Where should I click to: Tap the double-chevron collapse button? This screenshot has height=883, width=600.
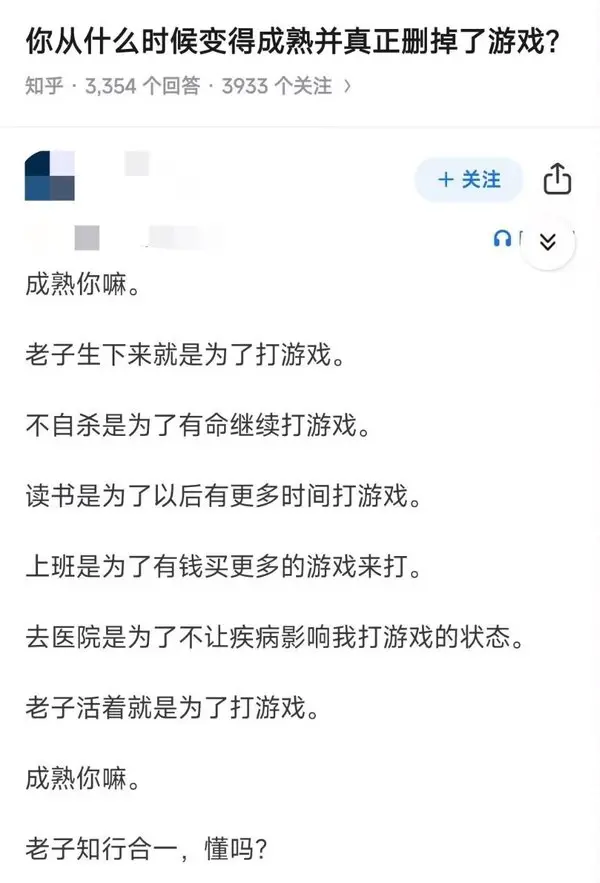coord(547,242)
